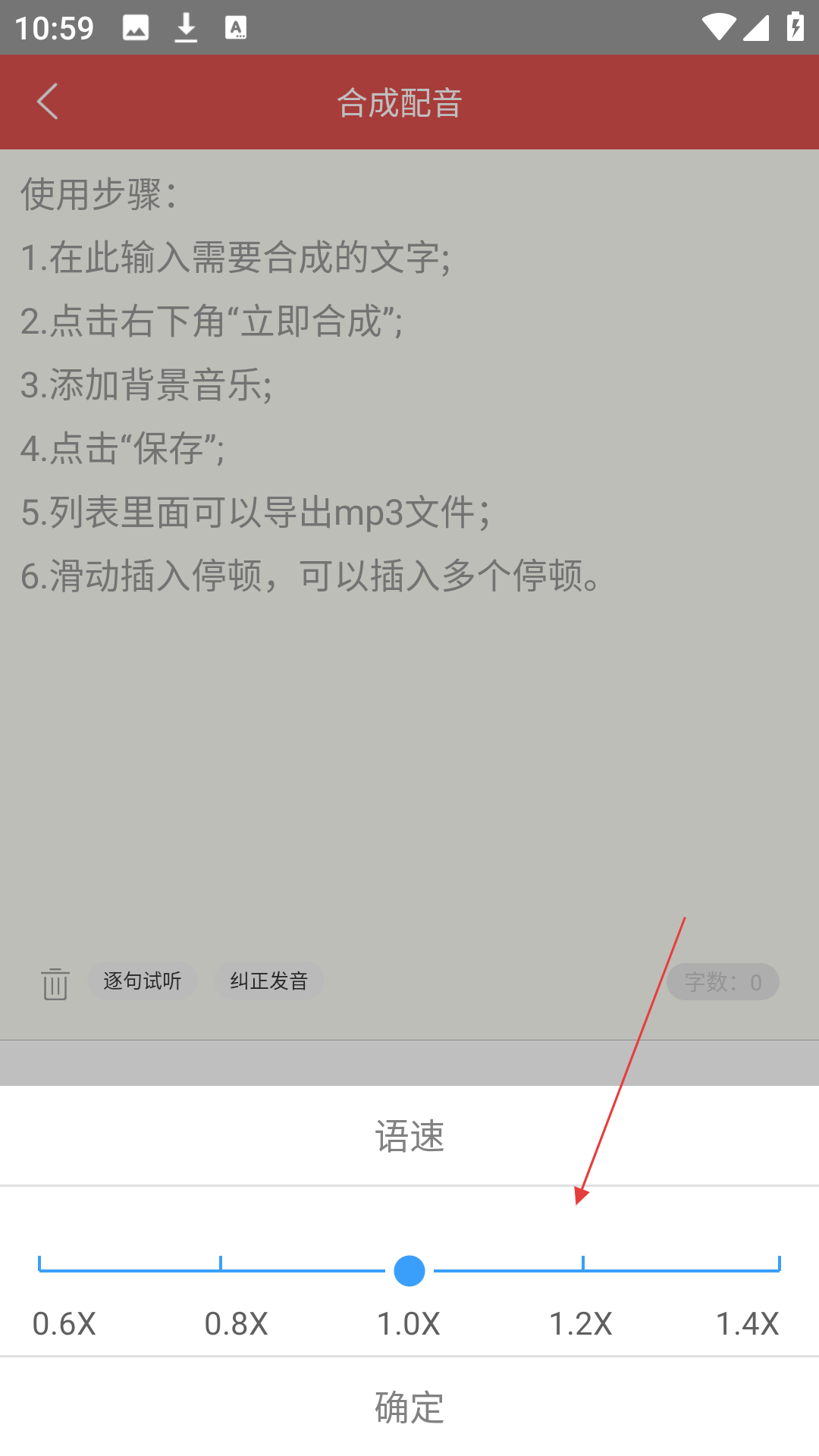
Task: Tap the trash icon to clear text
Action: [55, 983]
